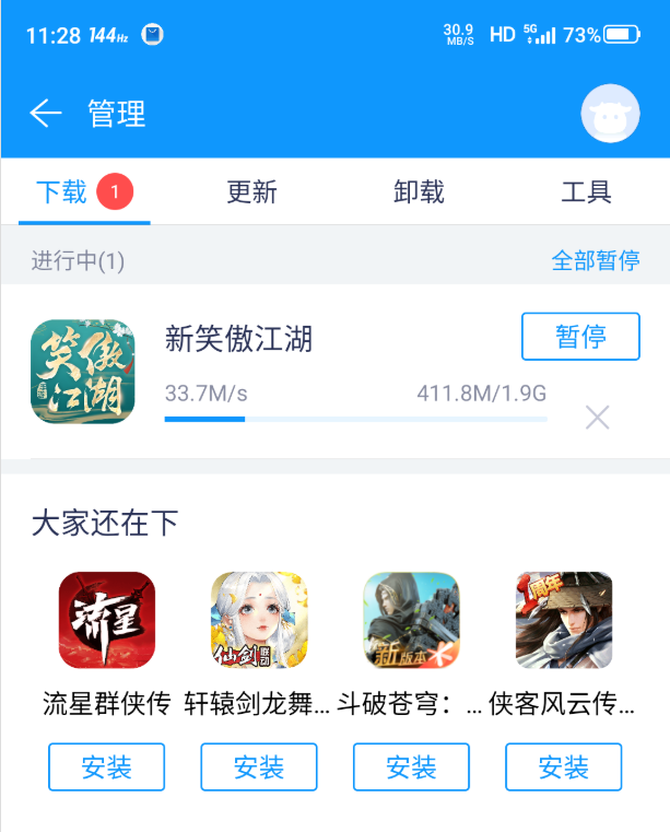This screenshot has height=832, width=670.
Task: Open the 斗破苍穹 game icon
Action: coord(411,620)
